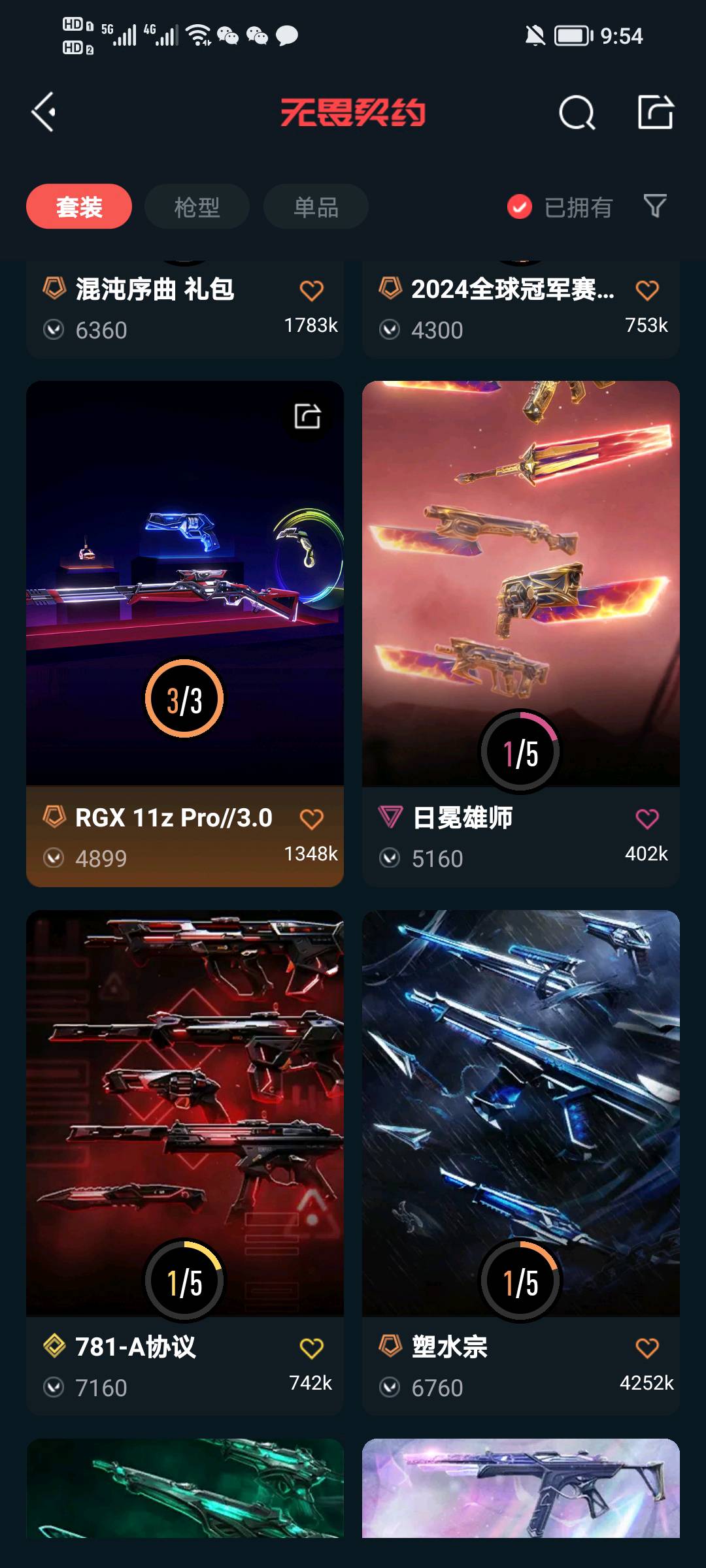Go back using the top-left arrow
This screenshot has width=706, height=1568.
[x=44, y=112]
